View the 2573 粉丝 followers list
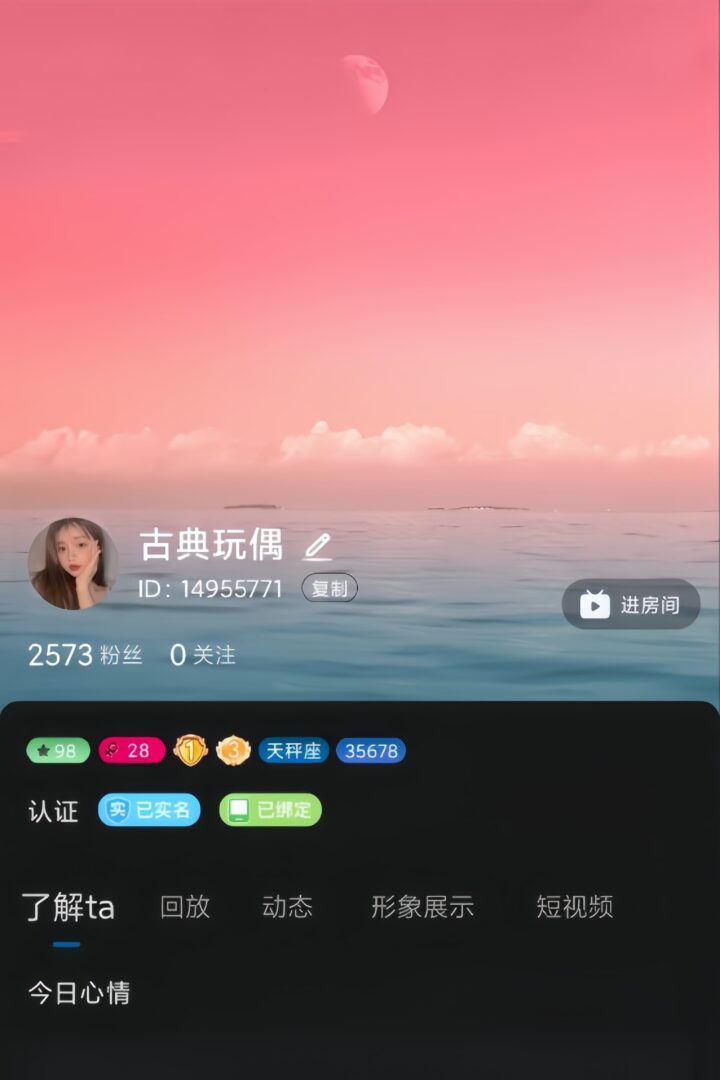This screenshot has width=720, height=1080. pos(85,655)
